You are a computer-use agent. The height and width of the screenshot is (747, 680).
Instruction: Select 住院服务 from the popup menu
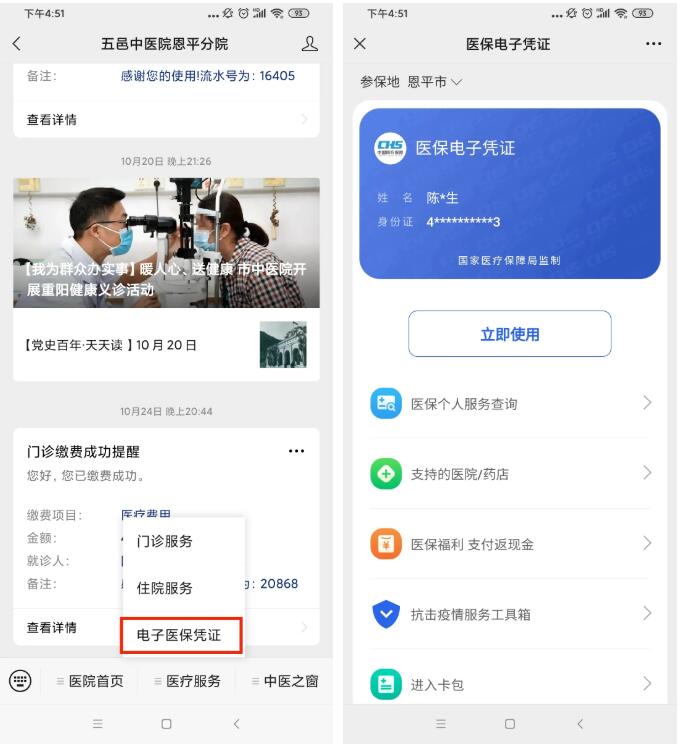tap(165, 588)
